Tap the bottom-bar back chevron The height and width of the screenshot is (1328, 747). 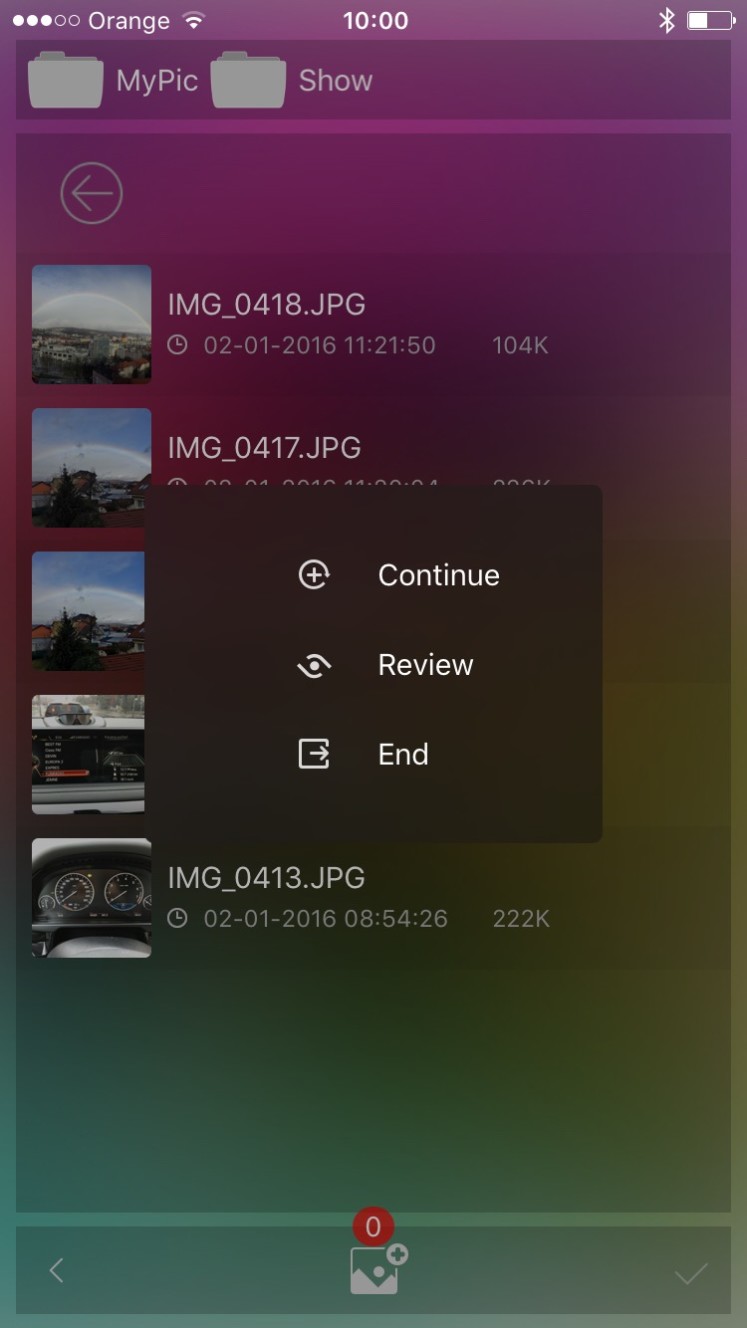57,1271
